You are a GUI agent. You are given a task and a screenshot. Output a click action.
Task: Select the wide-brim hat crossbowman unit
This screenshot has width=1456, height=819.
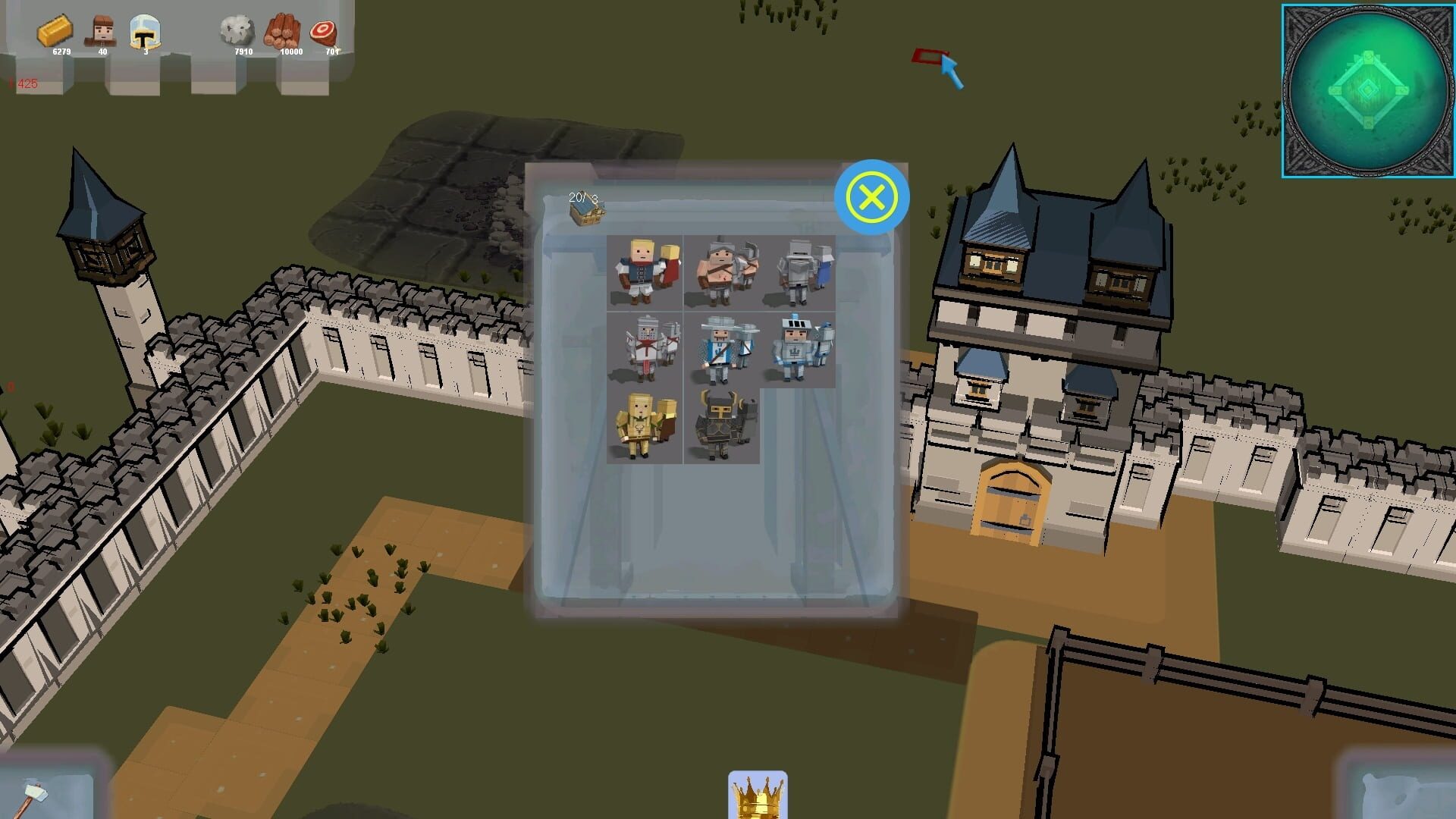(x=721, y=349)
